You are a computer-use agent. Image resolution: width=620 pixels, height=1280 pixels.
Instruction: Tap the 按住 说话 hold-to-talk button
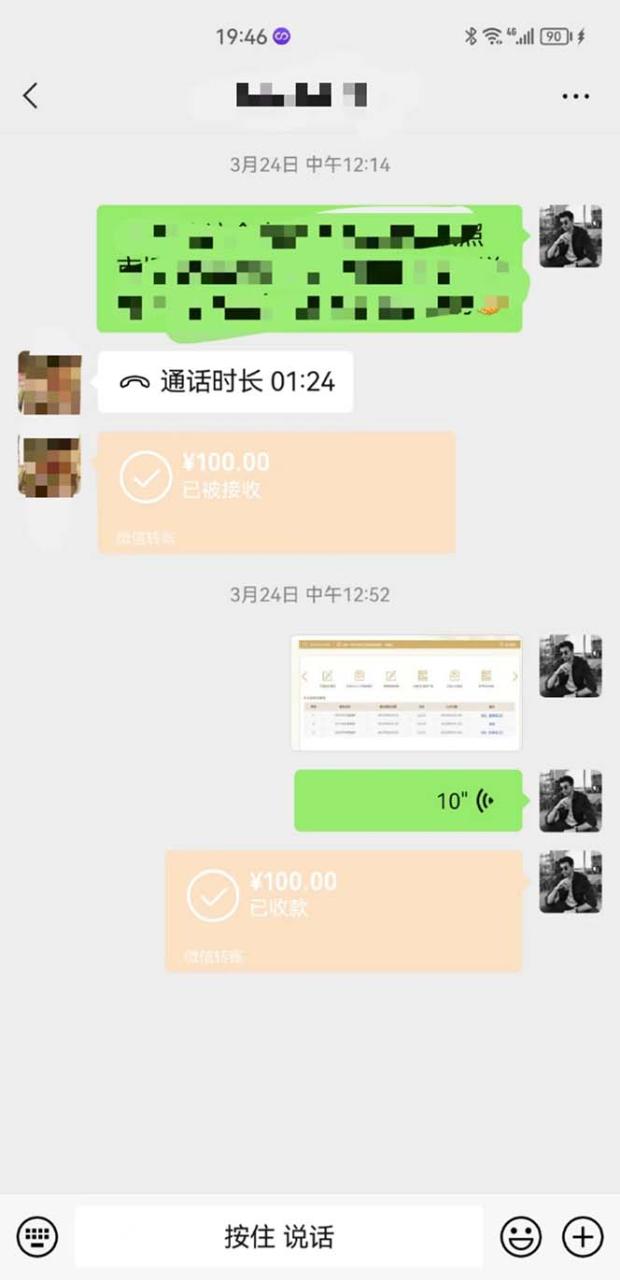click(x=279, y=1237)
